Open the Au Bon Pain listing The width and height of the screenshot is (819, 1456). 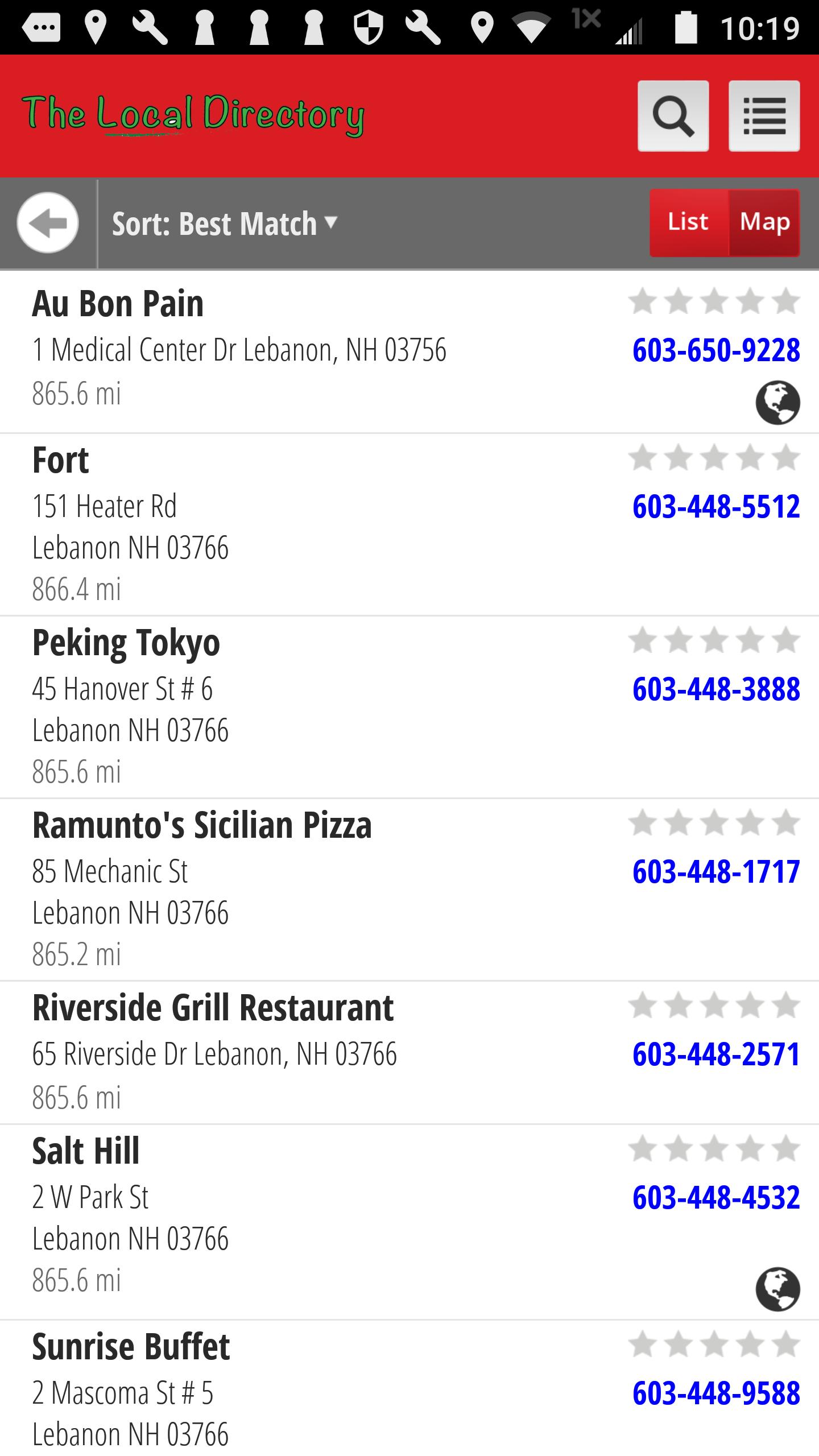click(118, 304)
